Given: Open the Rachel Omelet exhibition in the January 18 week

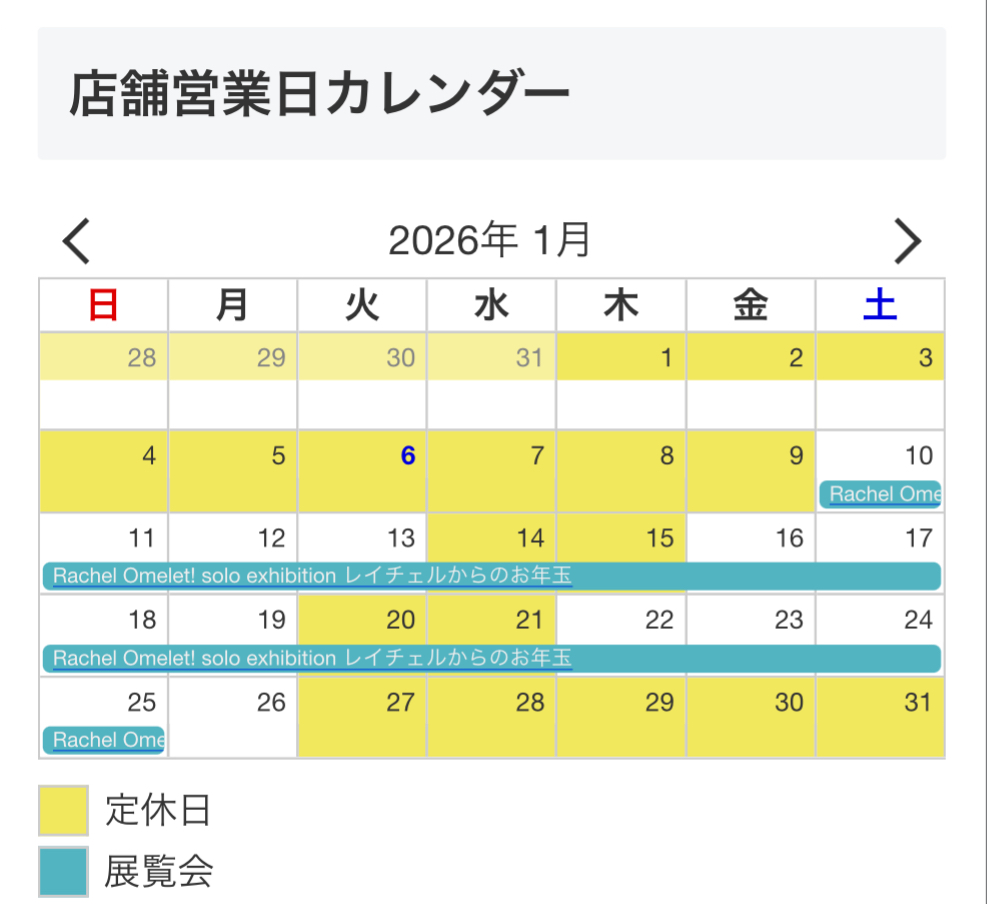Looking at the screenshot, I should pos(312,658).
